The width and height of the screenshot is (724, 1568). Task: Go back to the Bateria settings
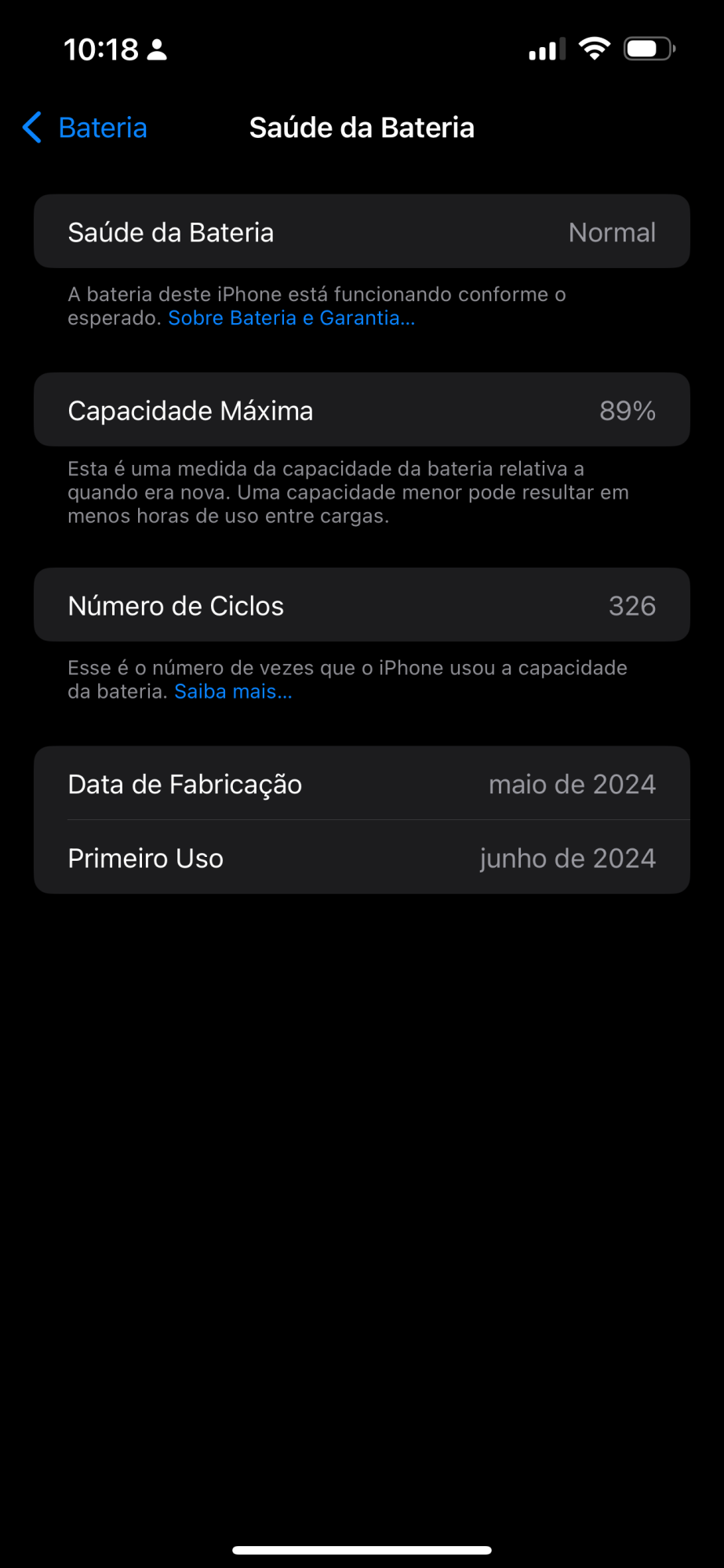click(x=86, y=128)
